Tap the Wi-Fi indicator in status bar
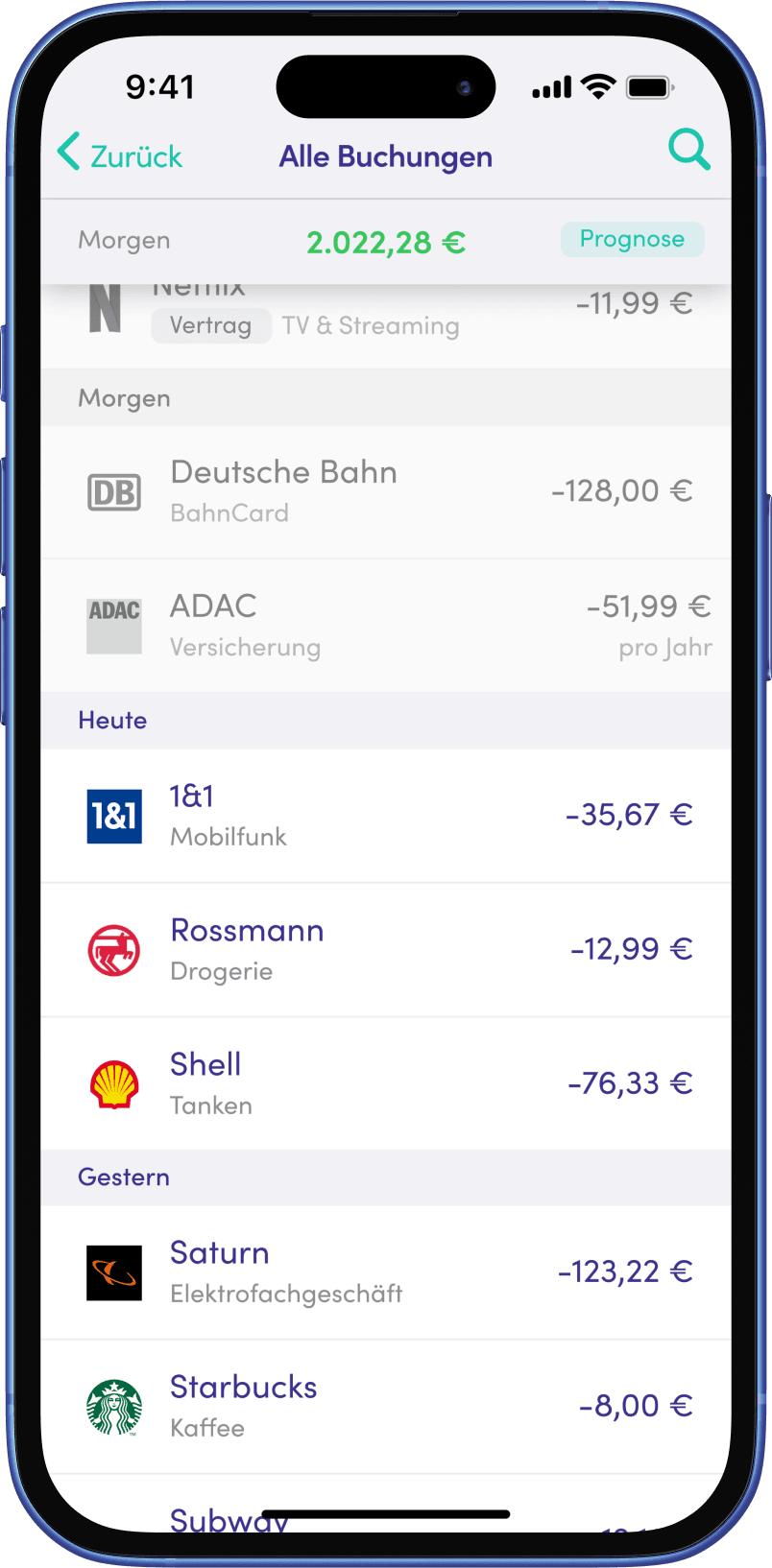772x1568 pixels. pos(601,86)
